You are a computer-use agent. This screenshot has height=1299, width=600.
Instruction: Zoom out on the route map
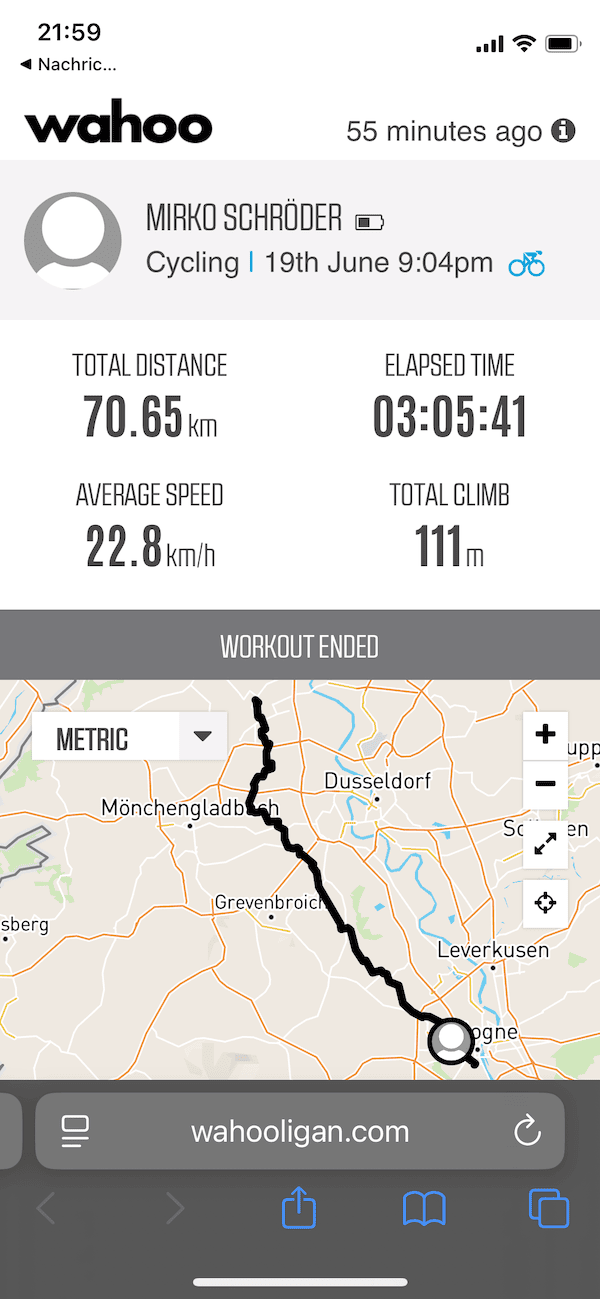[545, 784]
